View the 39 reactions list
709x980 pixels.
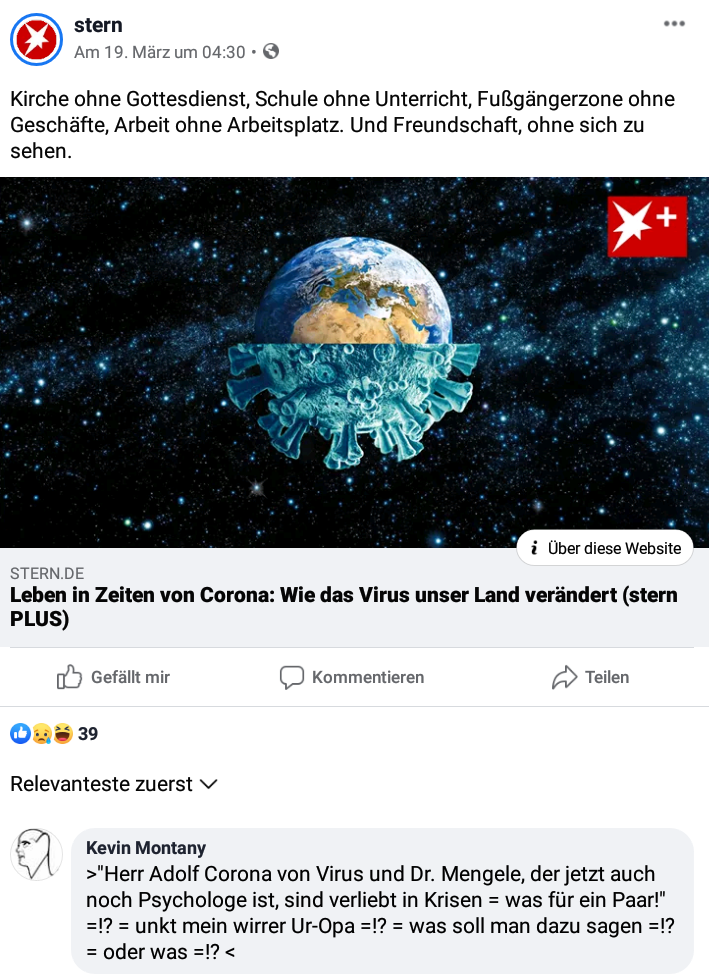click(55, 734)
